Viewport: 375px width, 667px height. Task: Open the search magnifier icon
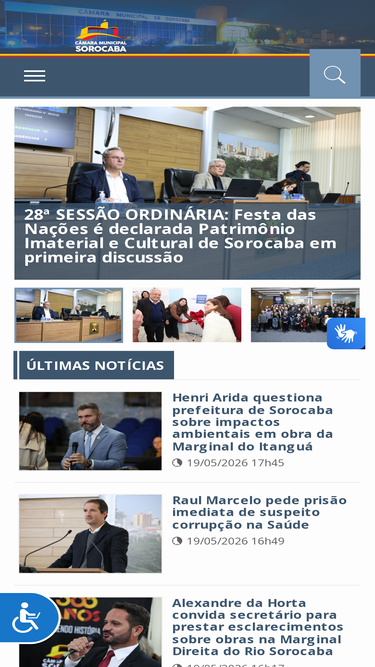pos(335,75)
